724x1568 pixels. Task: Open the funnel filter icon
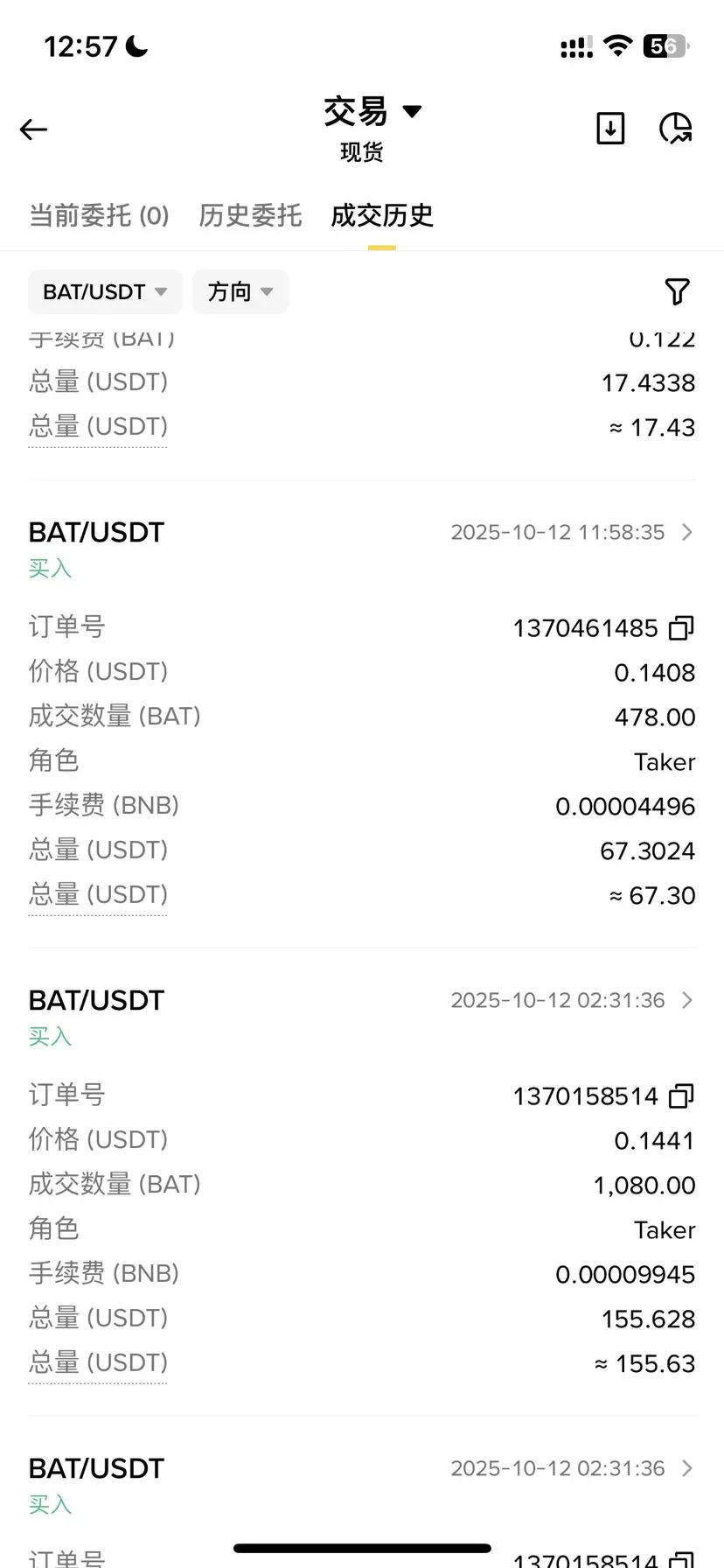coord(677,291)
